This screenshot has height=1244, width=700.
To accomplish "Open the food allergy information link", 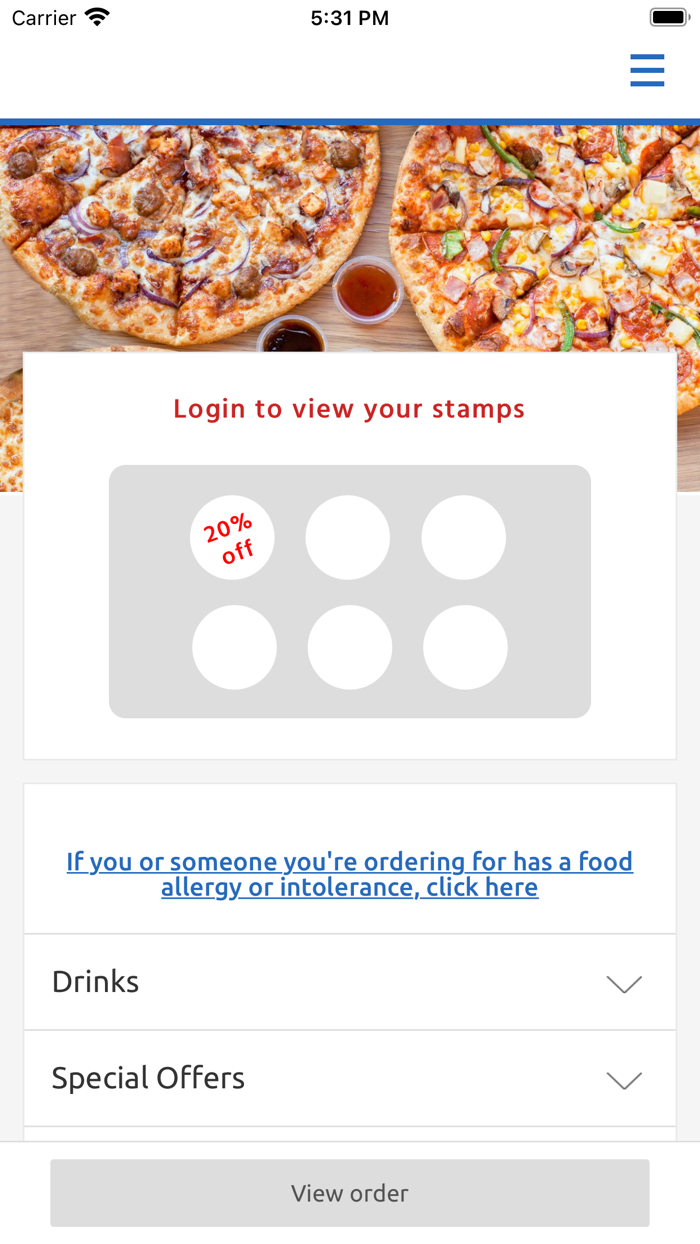I will (350, 874).
